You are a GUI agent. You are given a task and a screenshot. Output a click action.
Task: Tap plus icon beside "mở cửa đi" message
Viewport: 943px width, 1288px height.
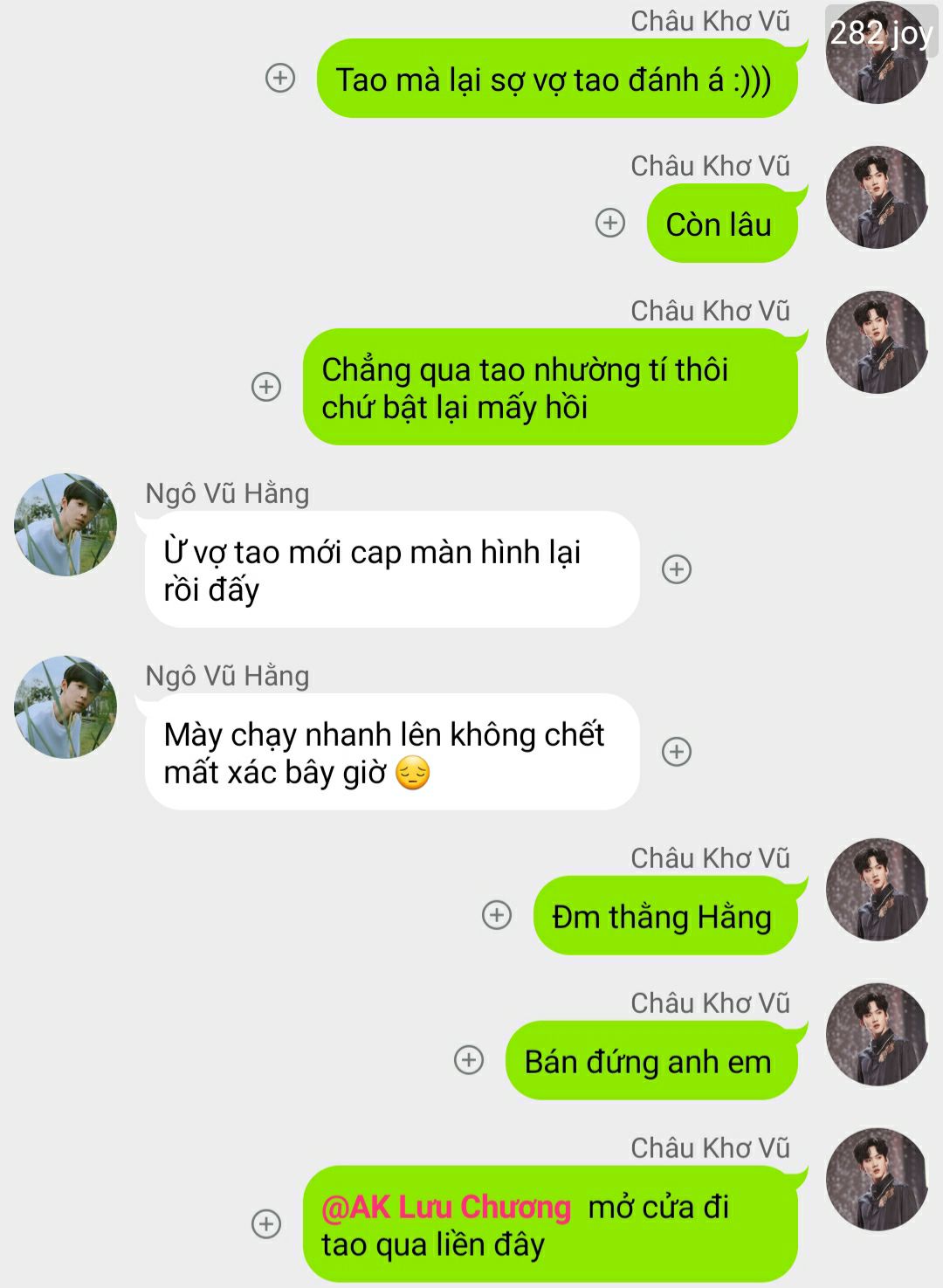click(266, 1223)
